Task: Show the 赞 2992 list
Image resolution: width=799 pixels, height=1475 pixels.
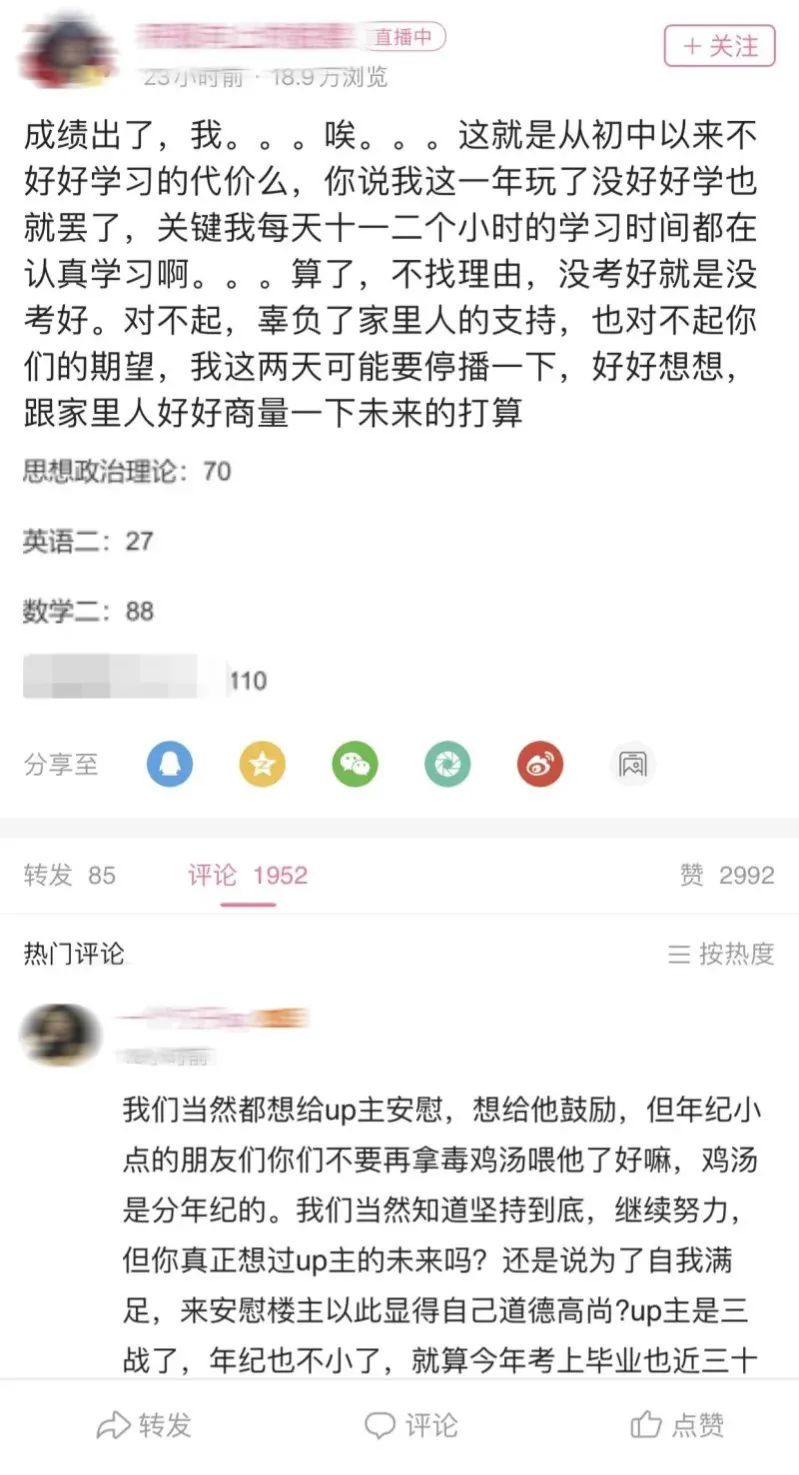Action: (726, 876)
